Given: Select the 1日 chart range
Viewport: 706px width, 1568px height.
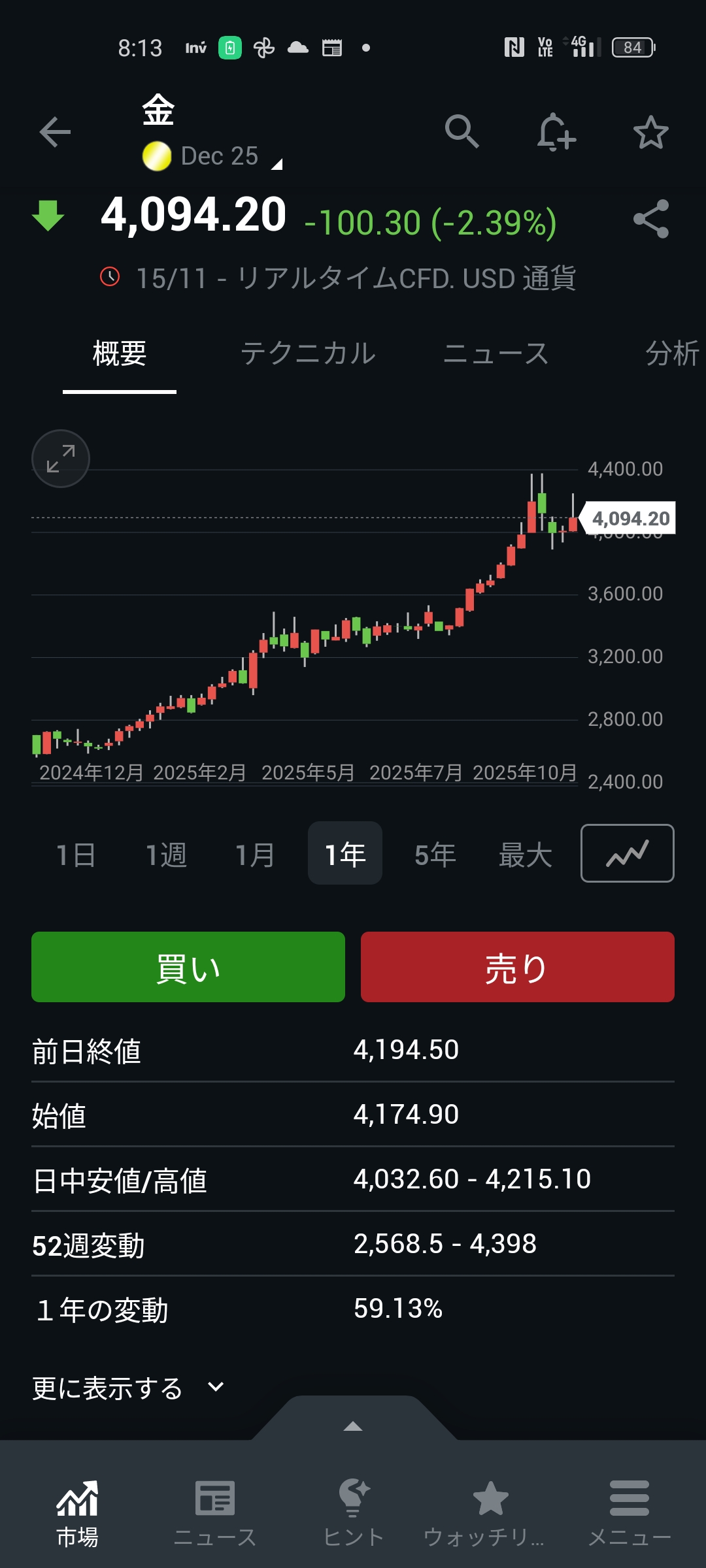Looking at the screenshot, I should click(76, 855).
